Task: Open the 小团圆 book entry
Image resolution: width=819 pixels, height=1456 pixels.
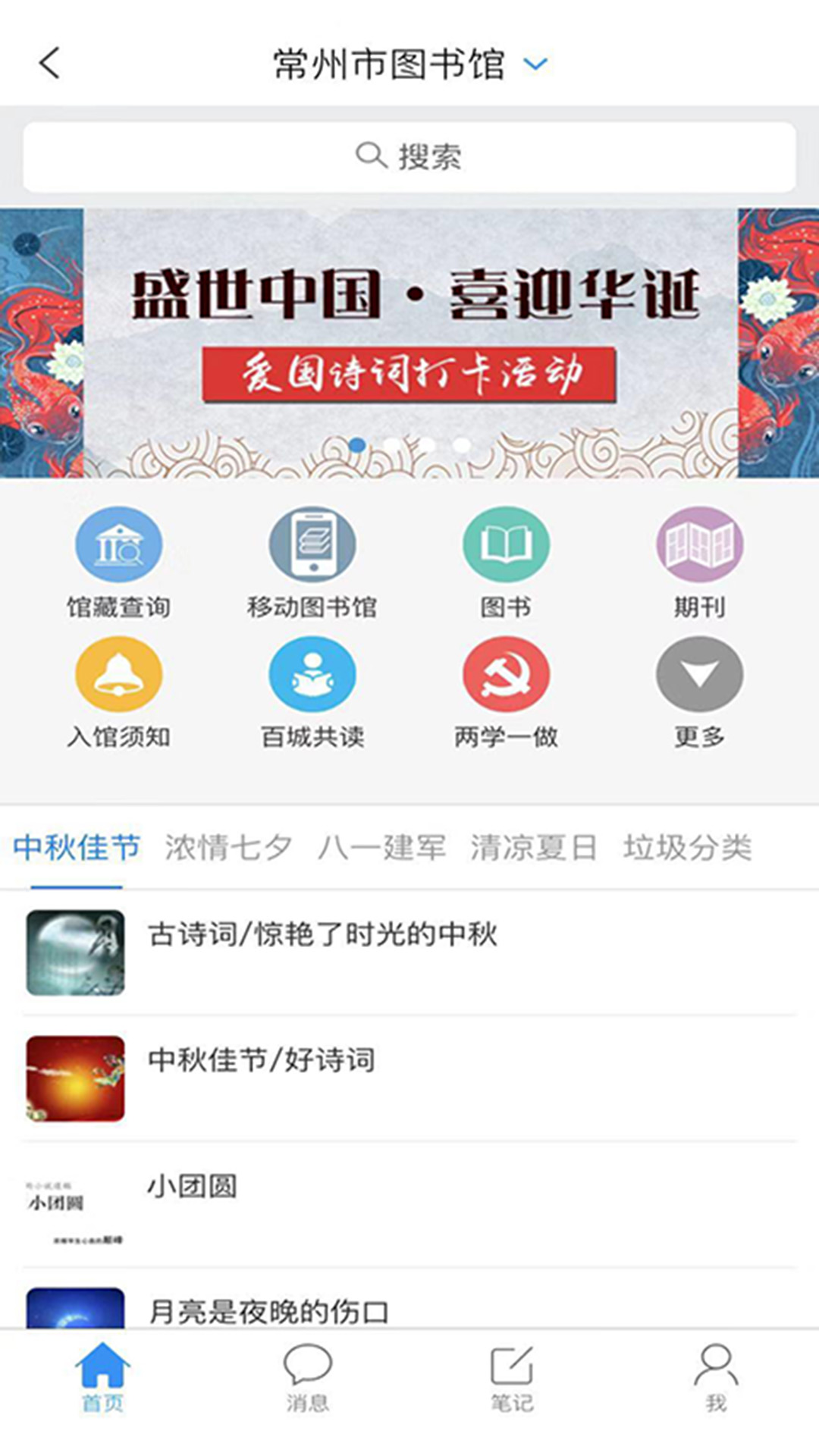Action: 192,1186
